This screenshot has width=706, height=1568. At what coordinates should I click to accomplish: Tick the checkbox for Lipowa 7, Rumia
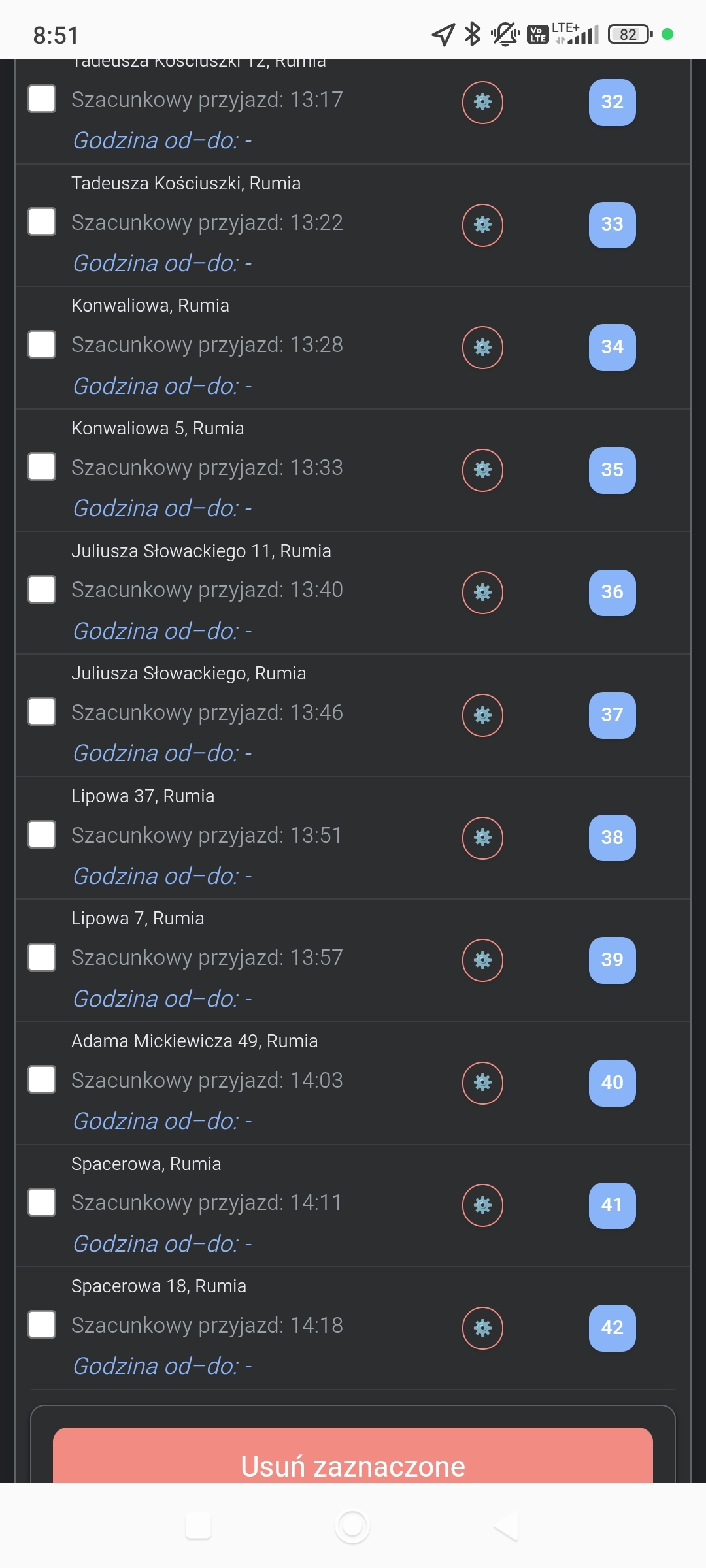(42, 957)
